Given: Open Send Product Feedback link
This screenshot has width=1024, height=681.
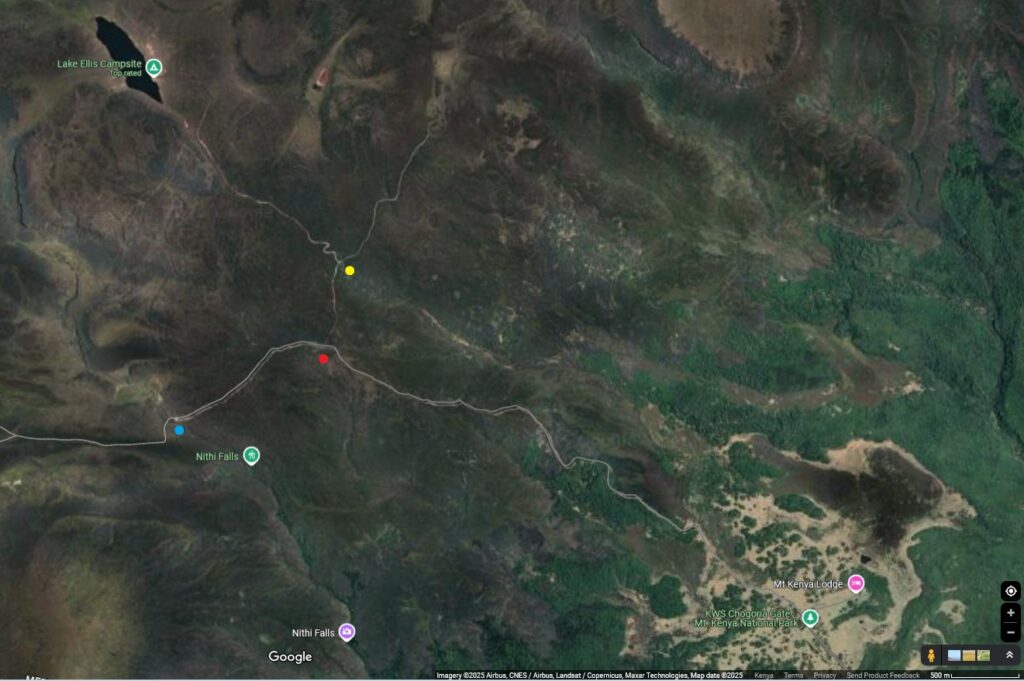Looking at the screenshot, I should click(883, 676).
